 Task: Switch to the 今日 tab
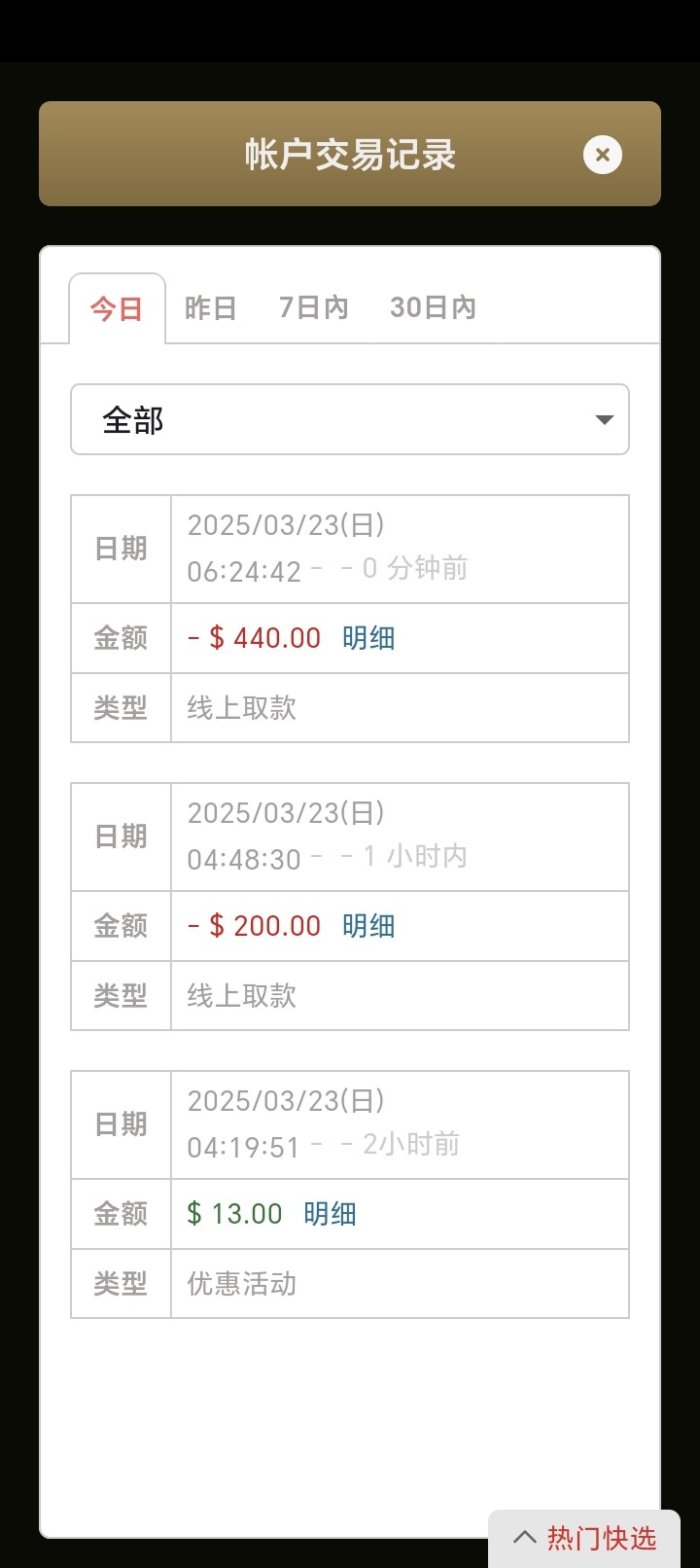point(117,309)
